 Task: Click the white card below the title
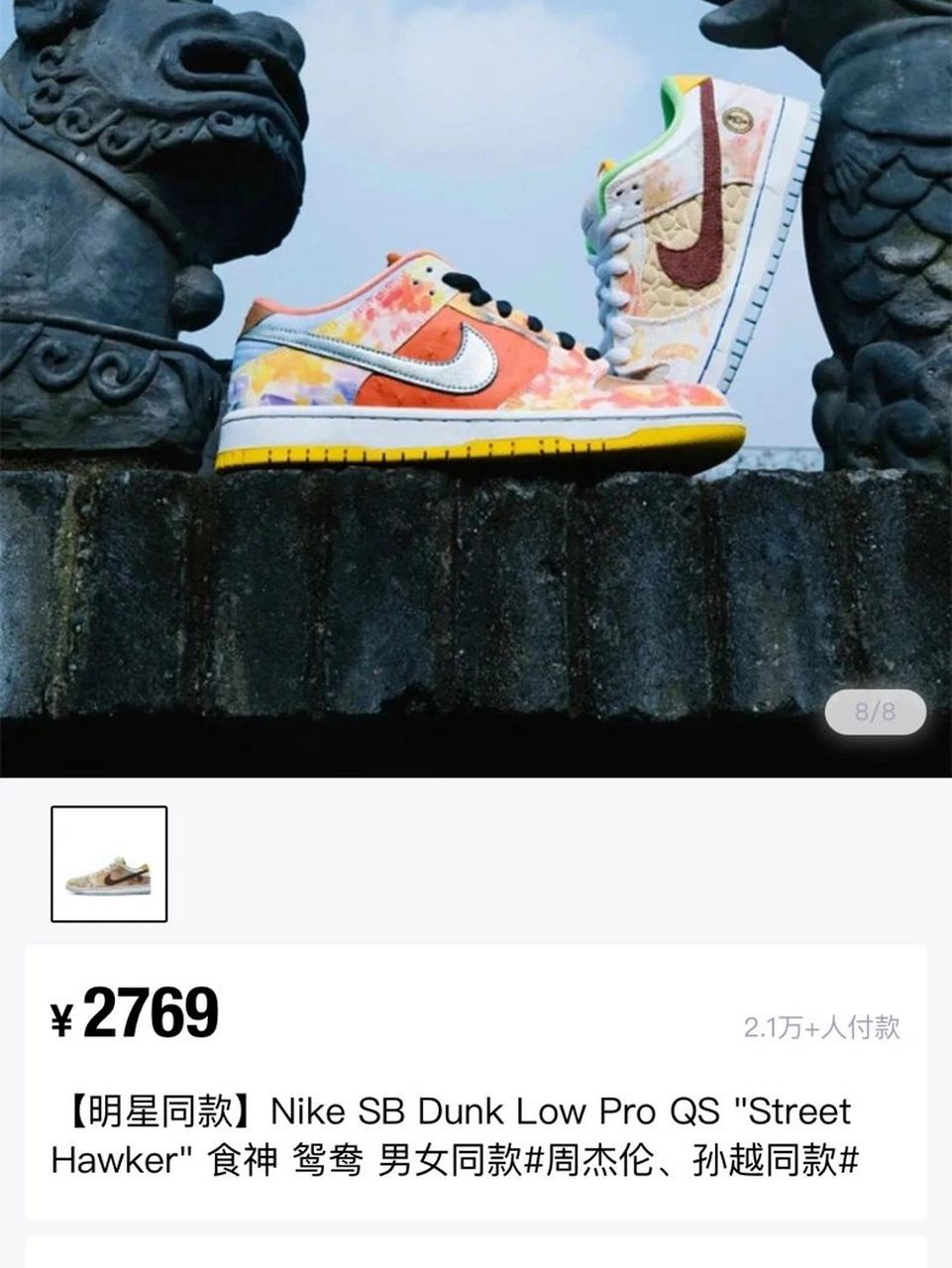pos(476,1253)
